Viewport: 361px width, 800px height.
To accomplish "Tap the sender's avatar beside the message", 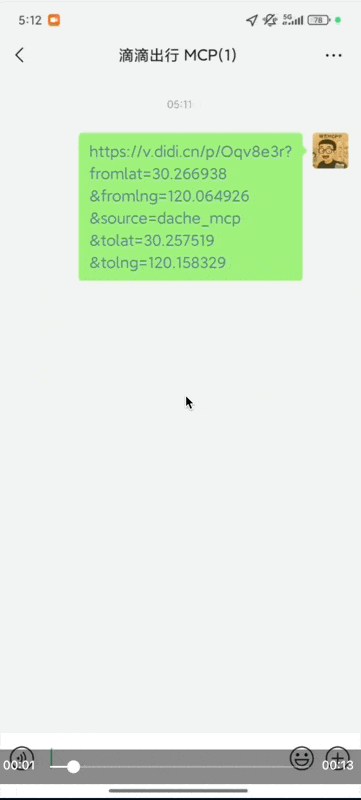I will point(330,151).
